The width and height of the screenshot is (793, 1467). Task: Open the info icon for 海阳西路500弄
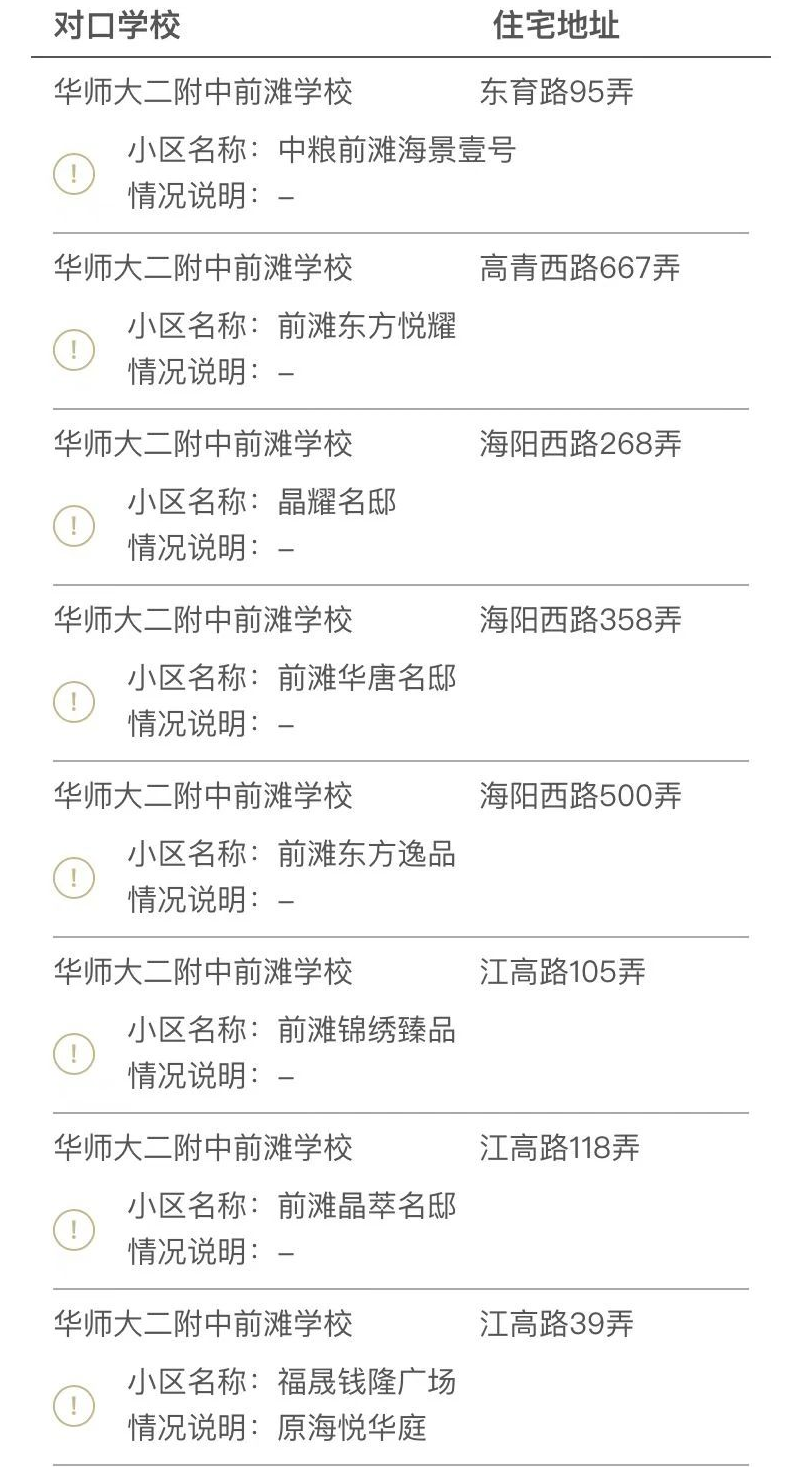pyautogui.click(x=74, y=878)
